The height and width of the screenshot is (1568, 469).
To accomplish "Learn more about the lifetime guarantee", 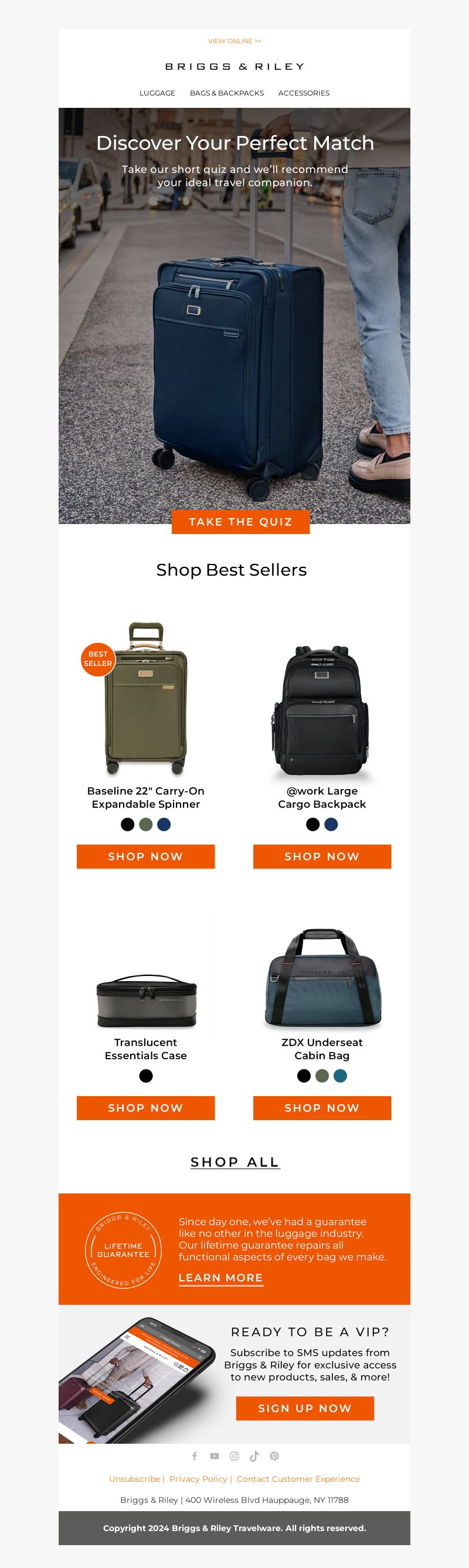I will point(220,1278).
